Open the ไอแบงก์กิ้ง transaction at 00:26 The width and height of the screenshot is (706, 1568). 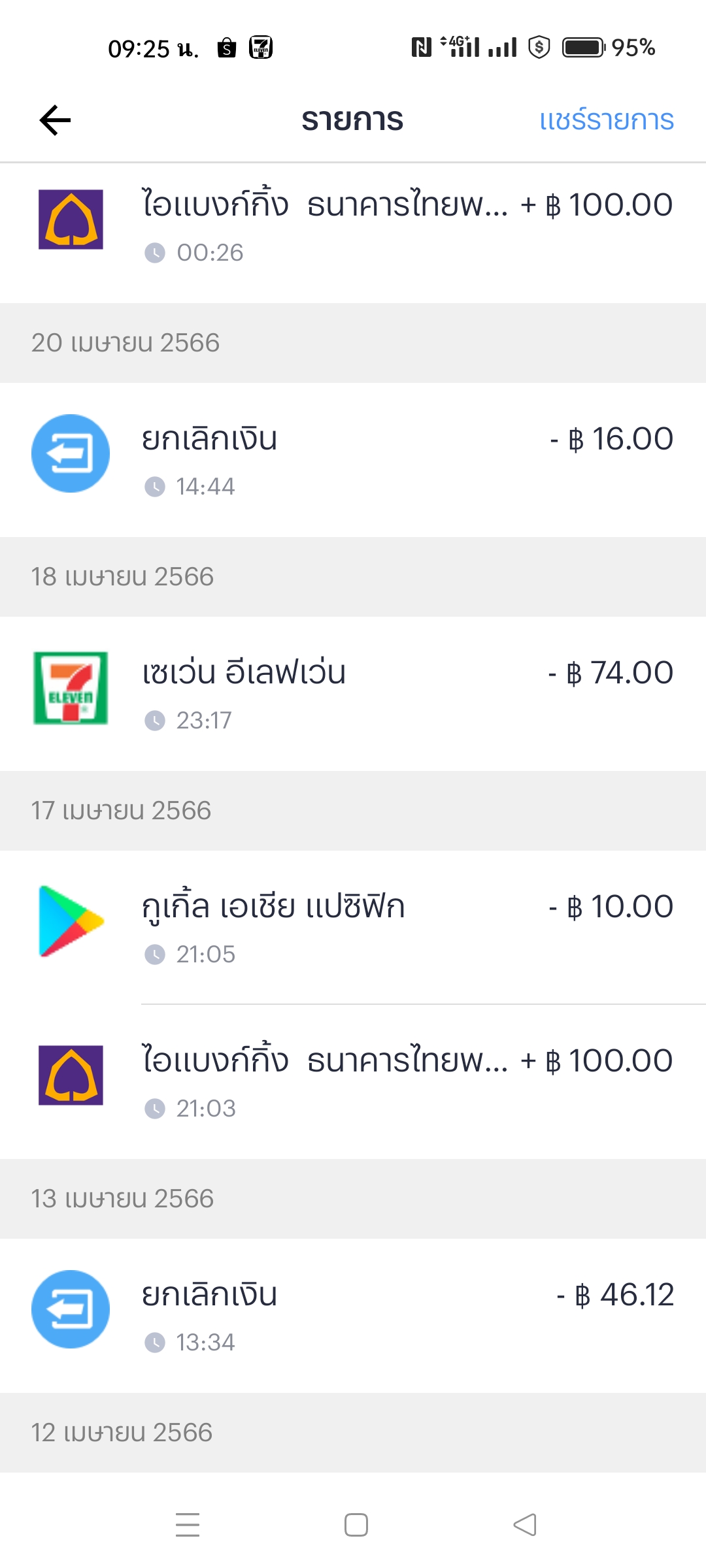tap(353, 225)
